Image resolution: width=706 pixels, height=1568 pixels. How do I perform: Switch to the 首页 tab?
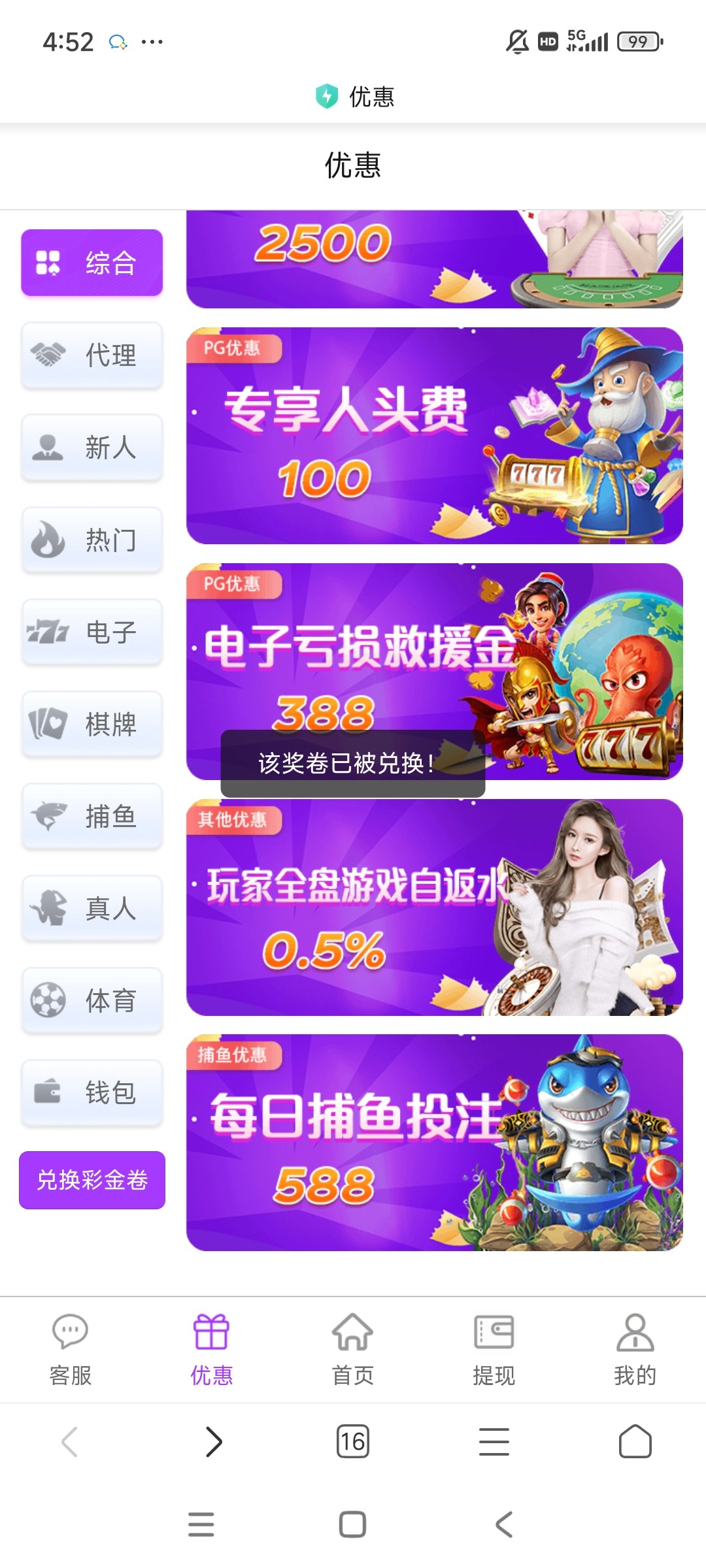(x=352, y=1350)
